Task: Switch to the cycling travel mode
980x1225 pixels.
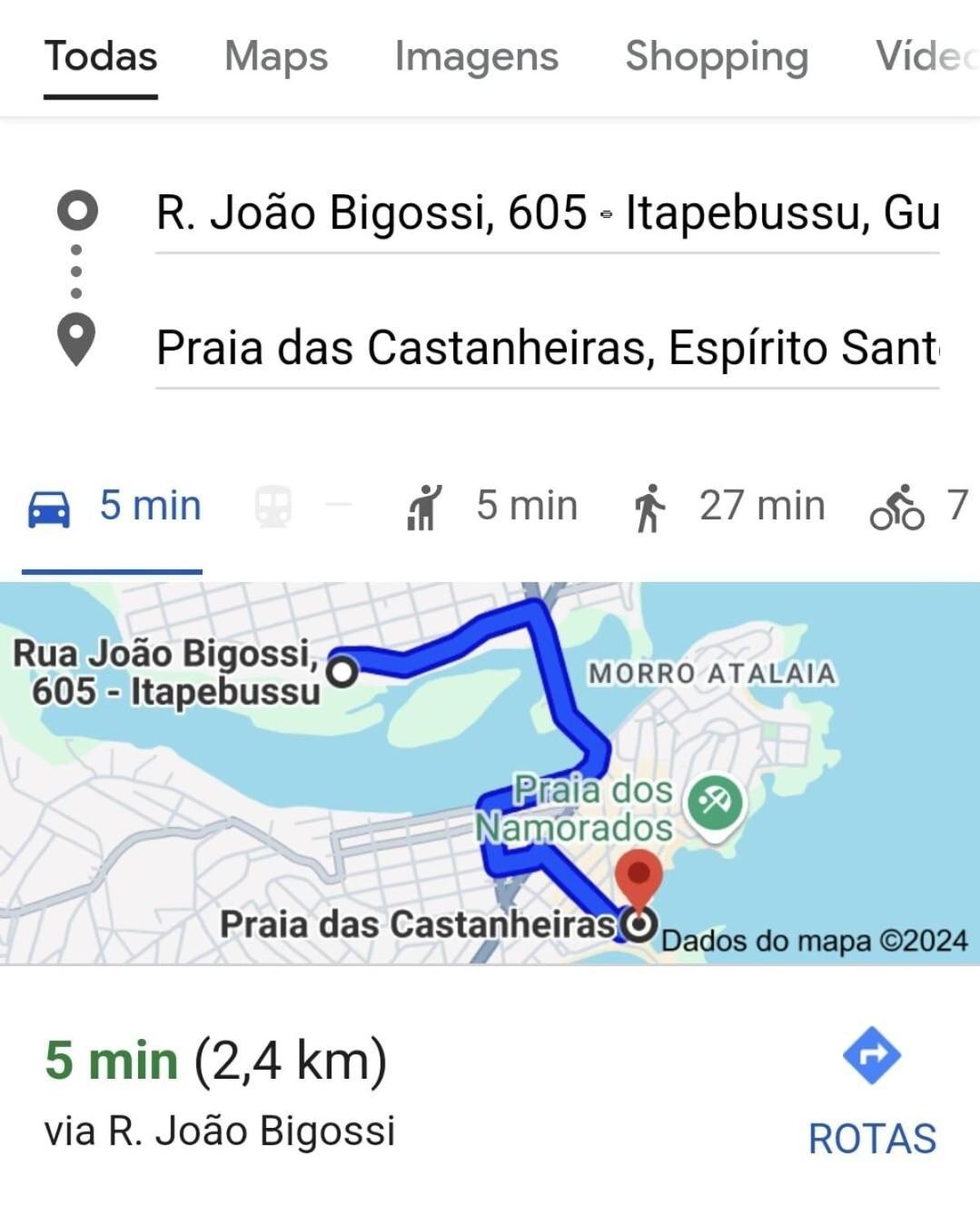Action: point(921,506)
